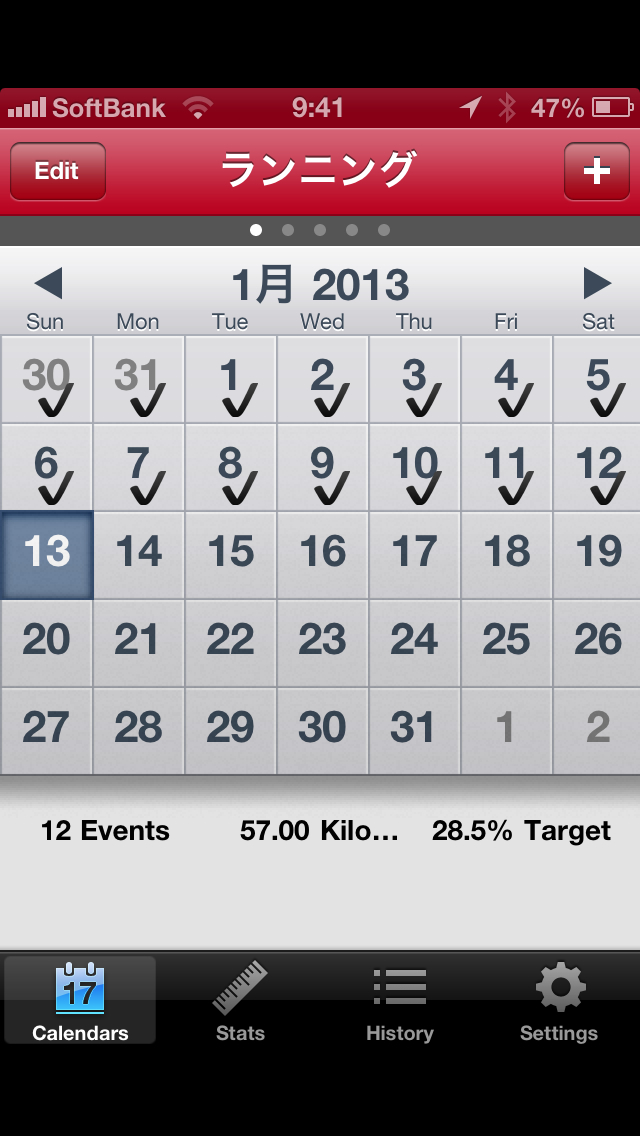Choose January 16 in the calendar

click(322, 555)
